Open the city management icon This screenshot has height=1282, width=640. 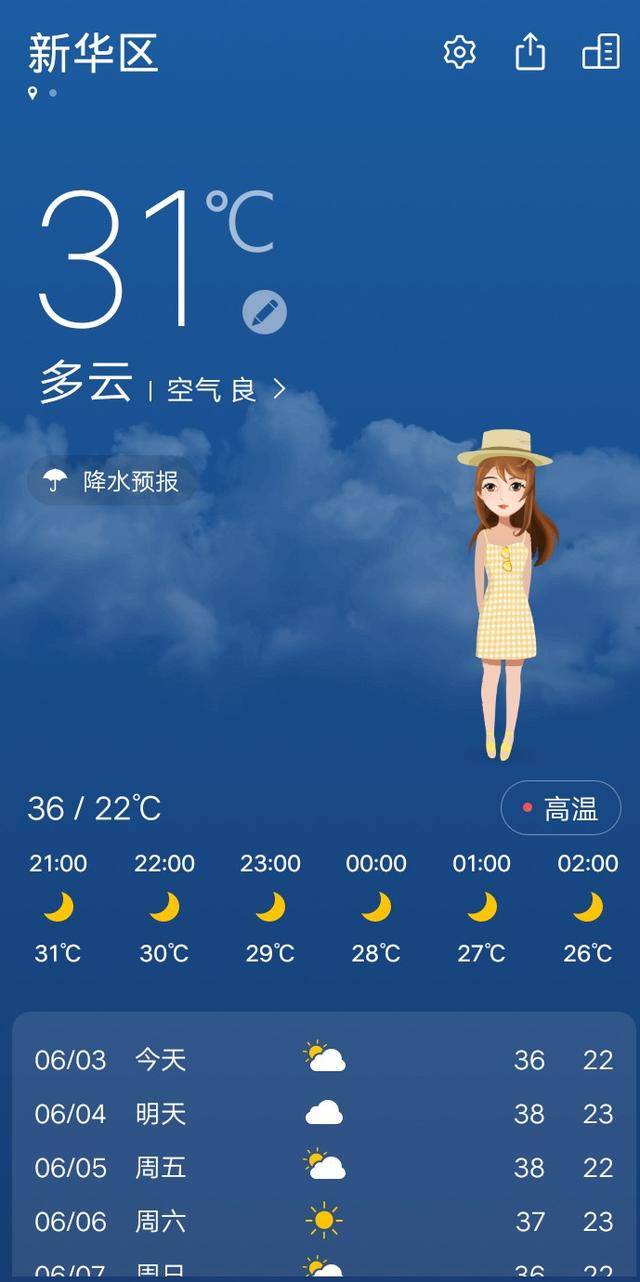click(x=601, y=52)
